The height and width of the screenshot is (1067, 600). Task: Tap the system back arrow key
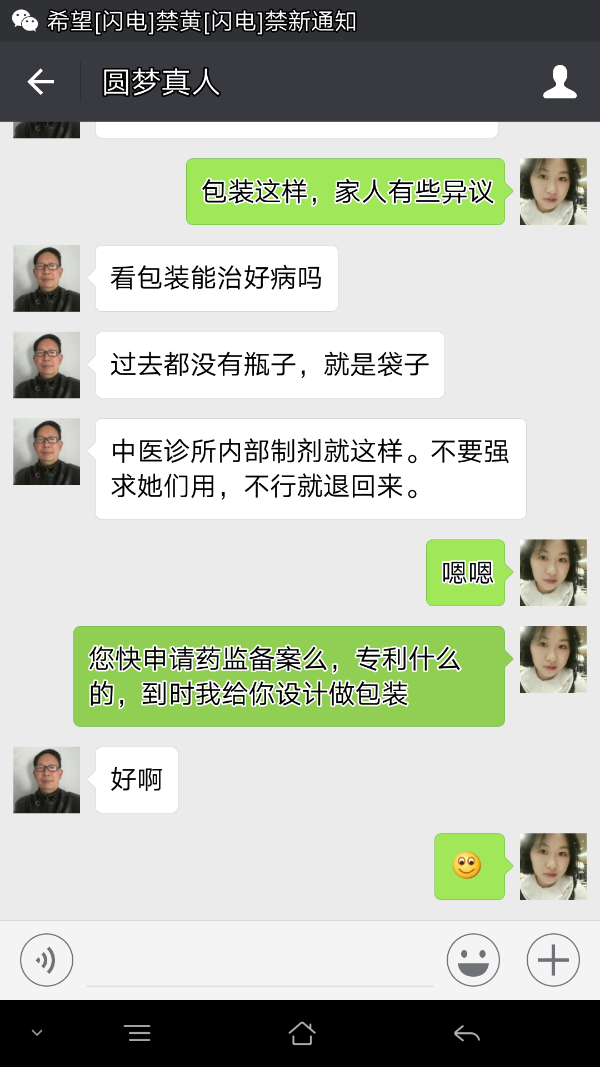pos(466,1033)
